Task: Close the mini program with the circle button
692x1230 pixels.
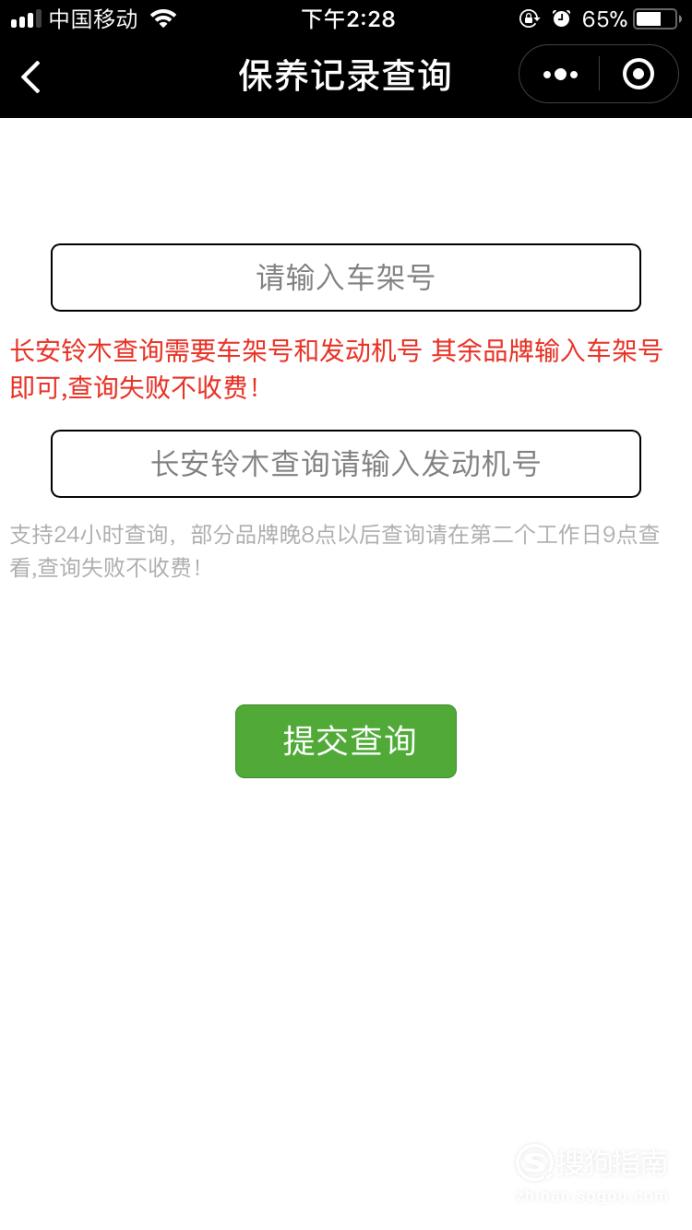Action: coord(638,75)
